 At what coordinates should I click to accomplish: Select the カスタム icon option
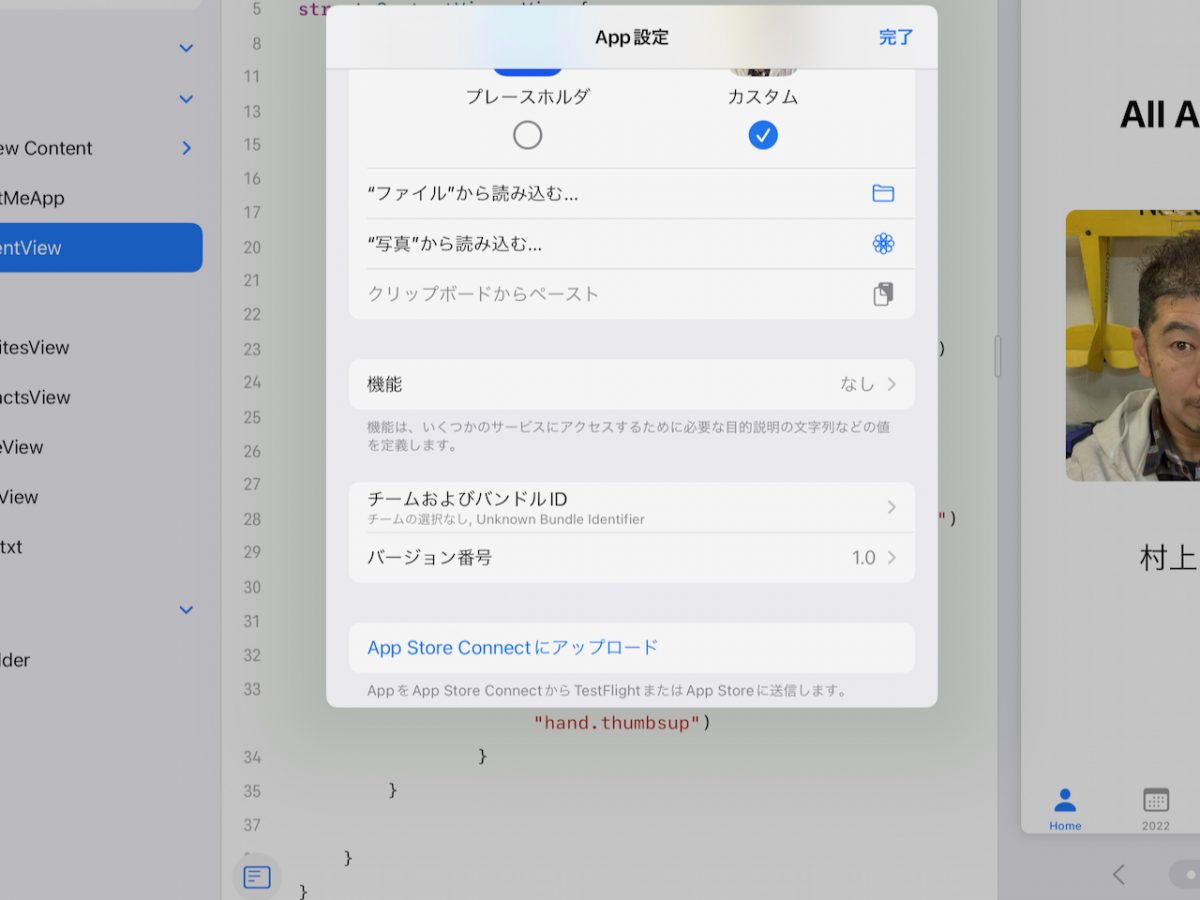763,135
